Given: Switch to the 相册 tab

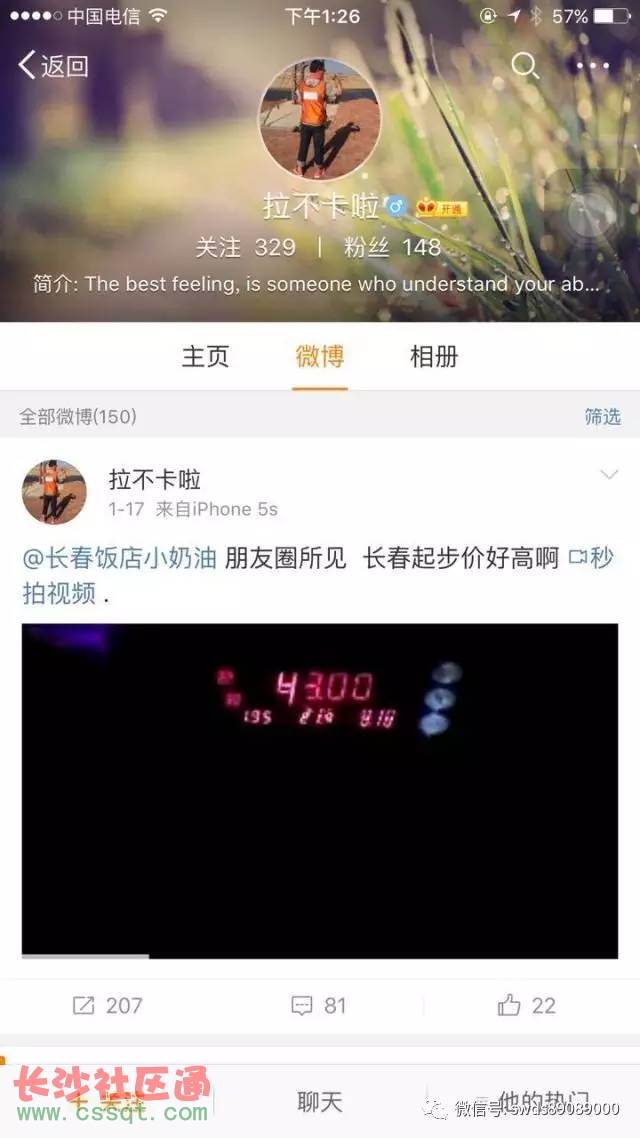Looking at the screenshot, I should tap(434, 356).
